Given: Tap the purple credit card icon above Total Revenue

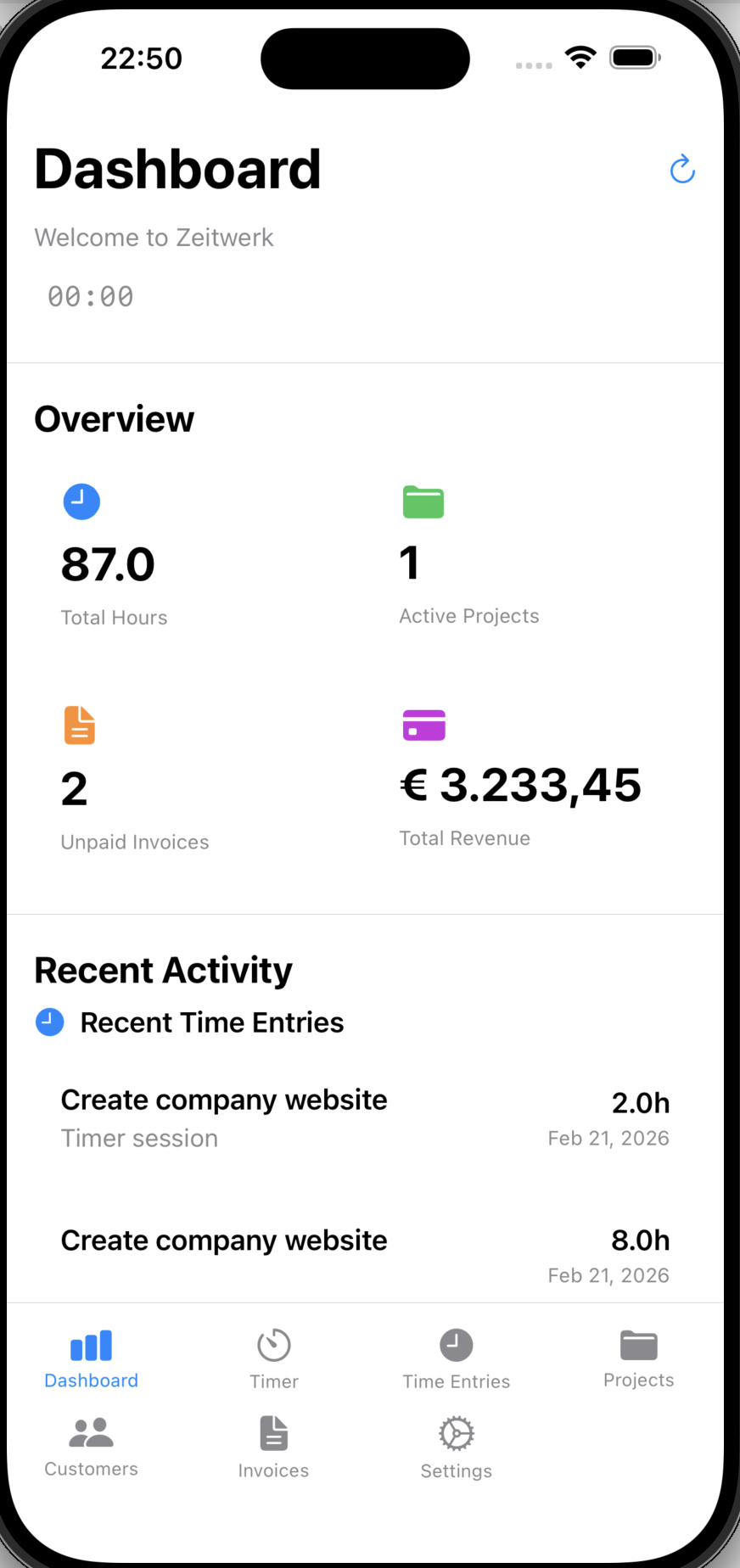Looking at the screenshot, I should click(423, 725).
